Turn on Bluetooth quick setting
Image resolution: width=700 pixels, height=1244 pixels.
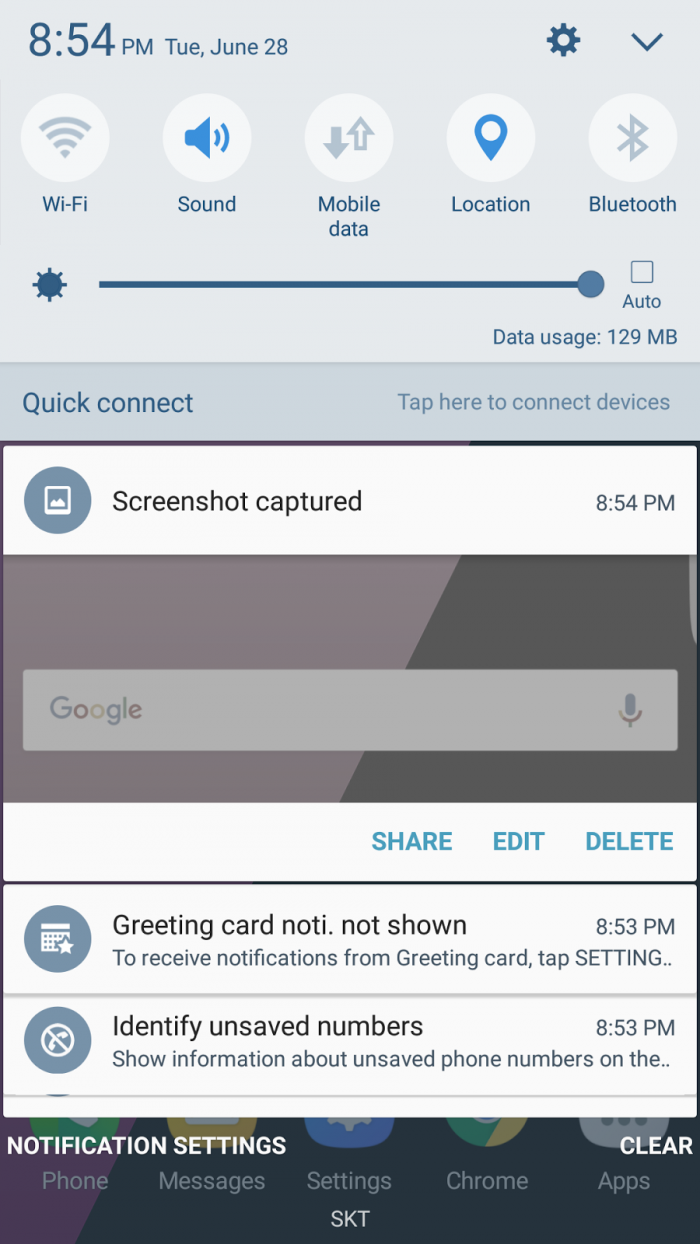pyautogui.click(x=632, y=138)
